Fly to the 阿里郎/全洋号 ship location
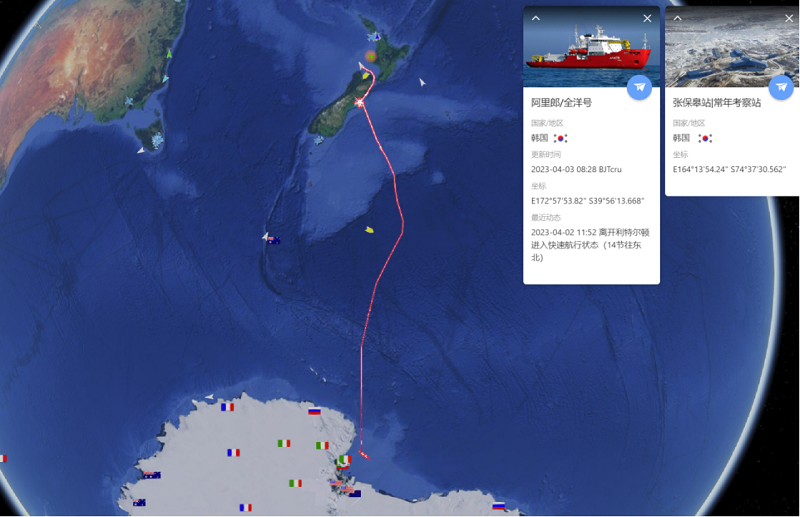Viewport: 800px width, 517px height. pos(640,88)
